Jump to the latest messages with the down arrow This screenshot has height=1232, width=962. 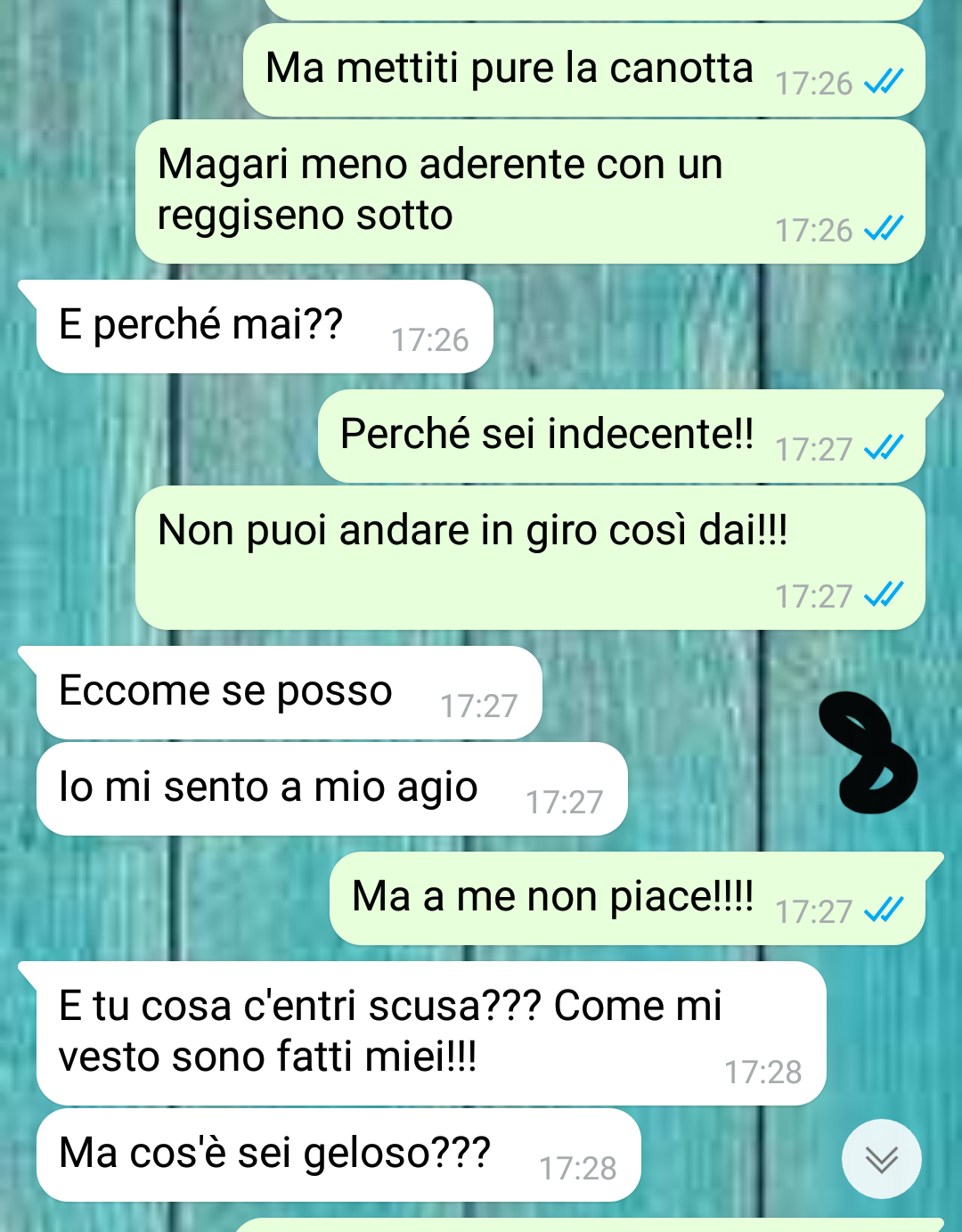tap(881, 1158)
